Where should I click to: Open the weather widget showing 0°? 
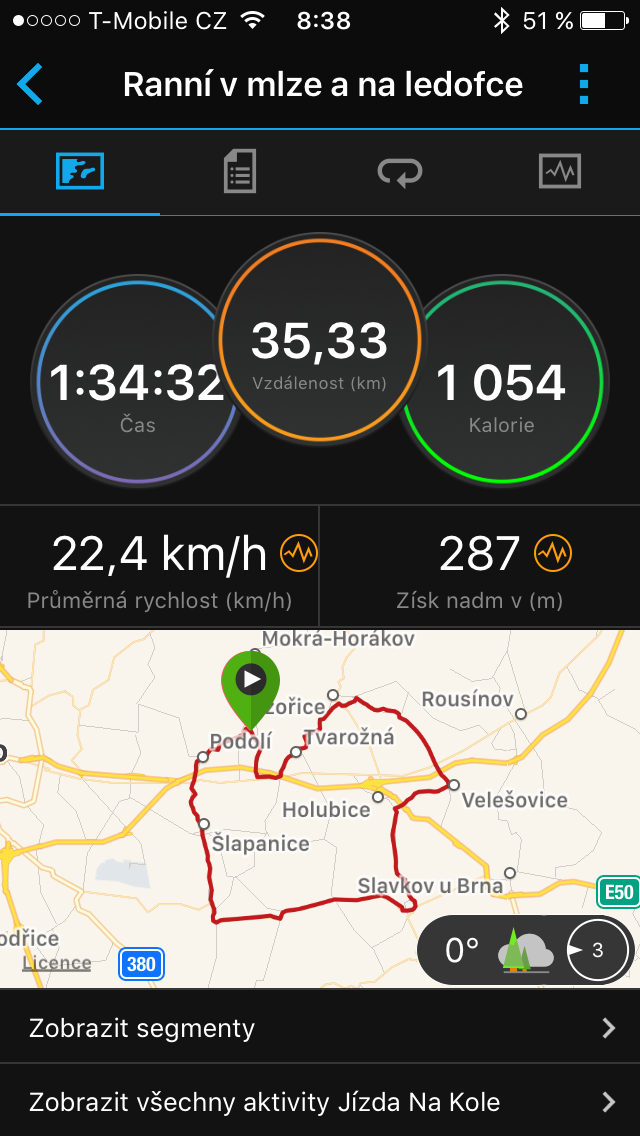523,950
